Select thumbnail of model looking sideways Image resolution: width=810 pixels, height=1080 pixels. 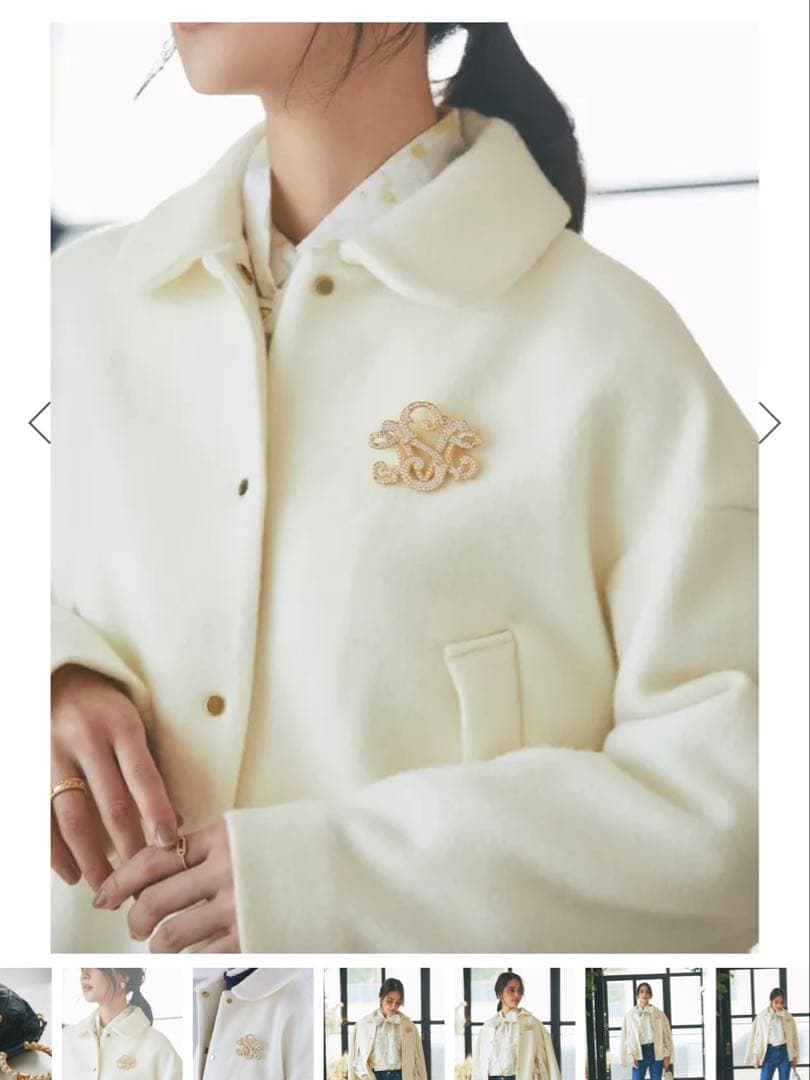point(514,1023)
